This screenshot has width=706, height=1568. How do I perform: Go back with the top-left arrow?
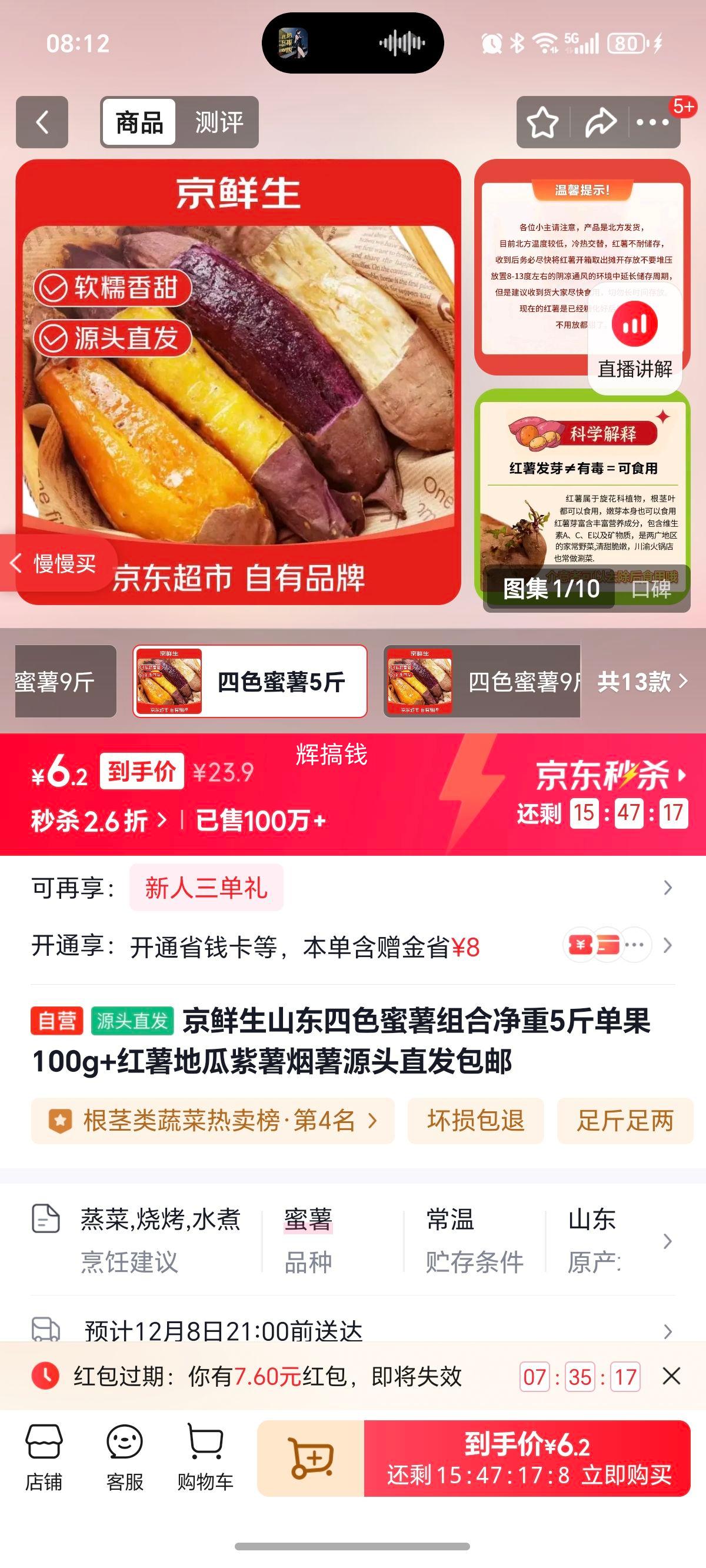tap(41, 123)
